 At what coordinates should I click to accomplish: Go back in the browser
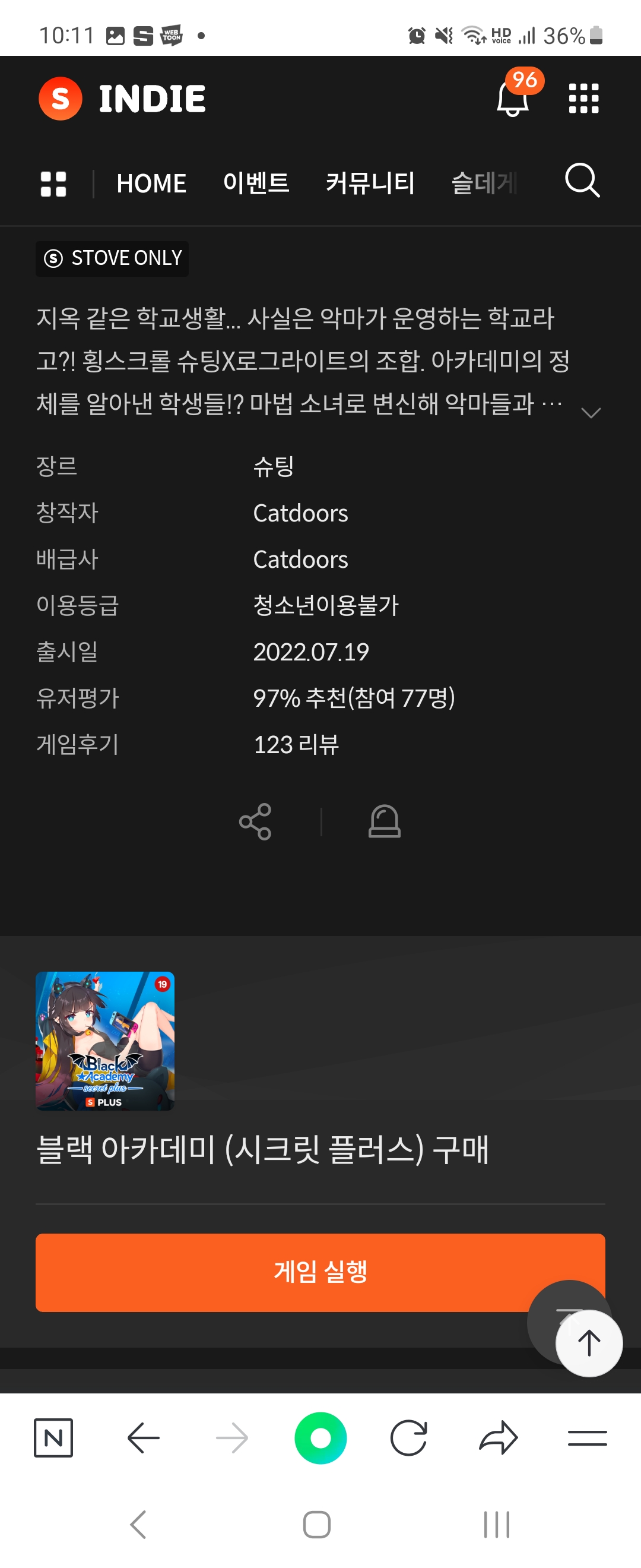pyautogui.click(x=144, y=1438)
